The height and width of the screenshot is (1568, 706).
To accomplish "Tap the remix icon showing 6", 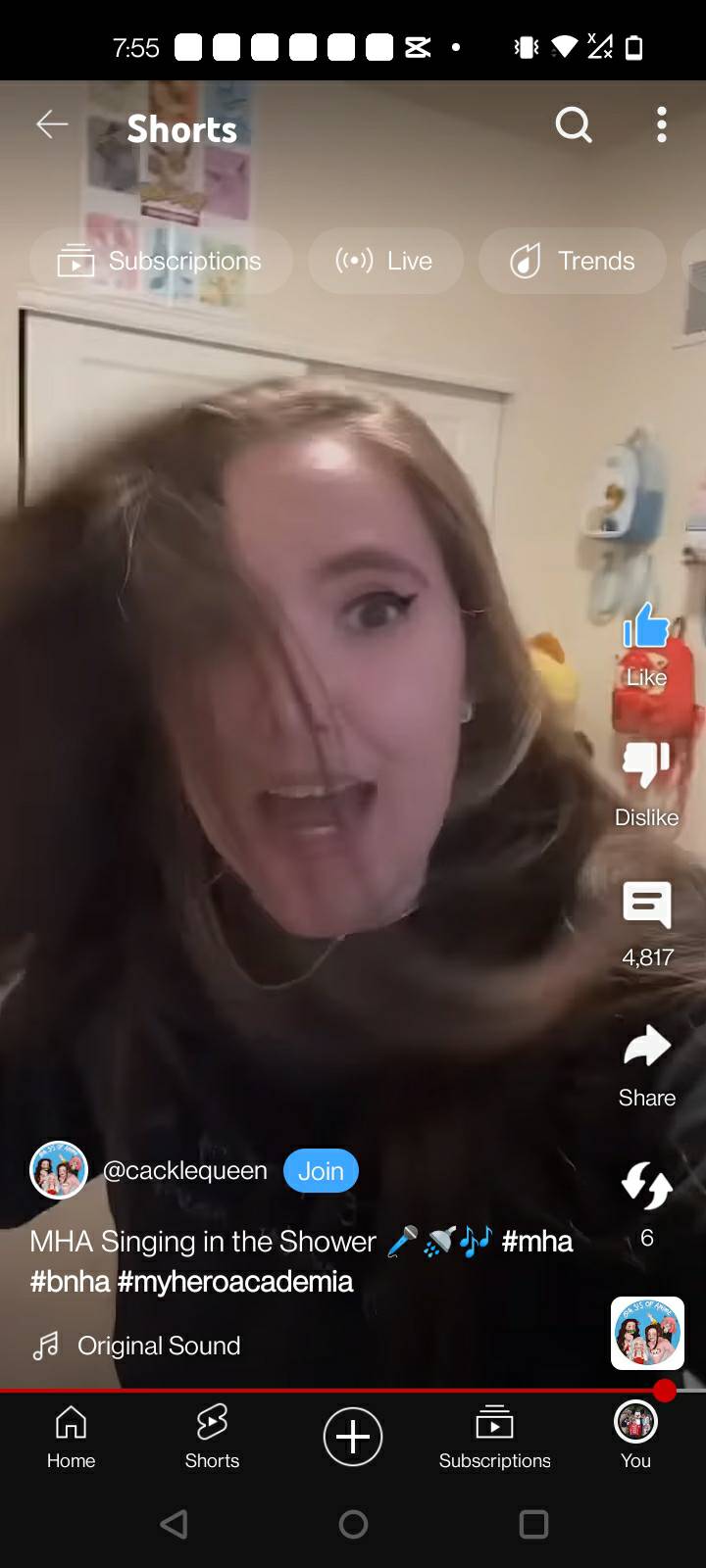I will [647, 1186].
